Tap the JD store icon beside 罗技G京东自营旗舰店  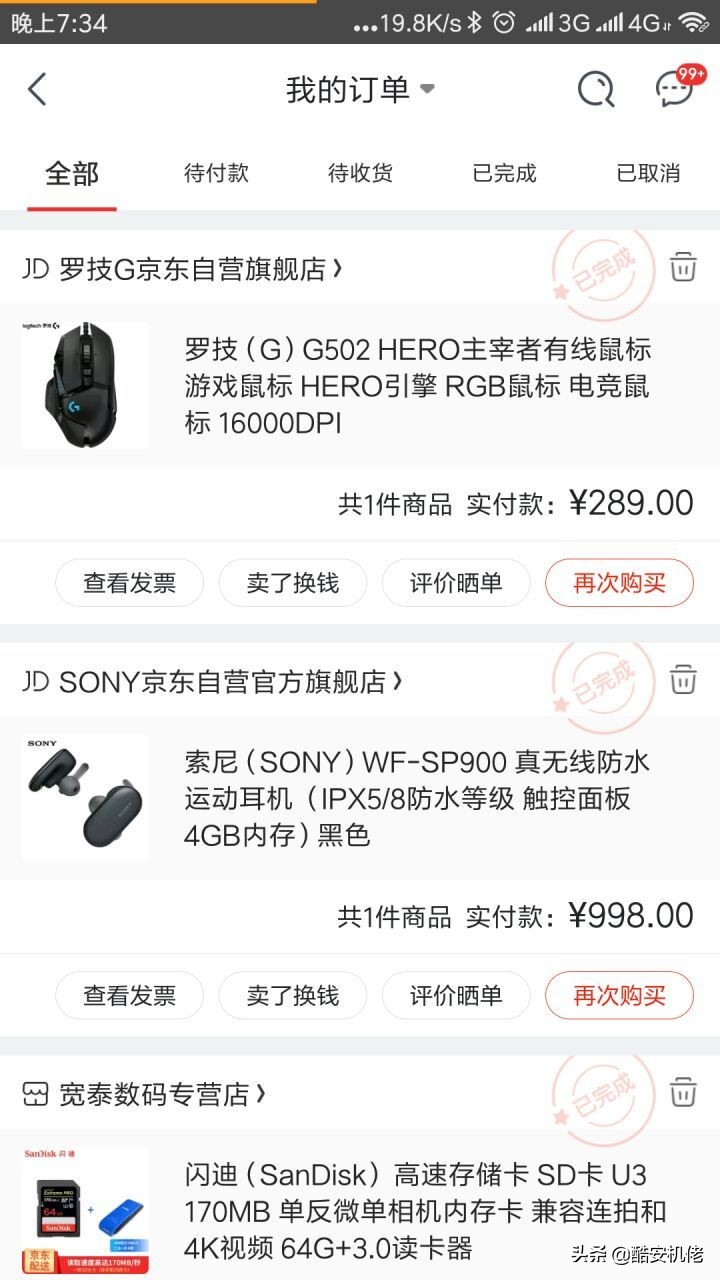[x=38, y=267]
